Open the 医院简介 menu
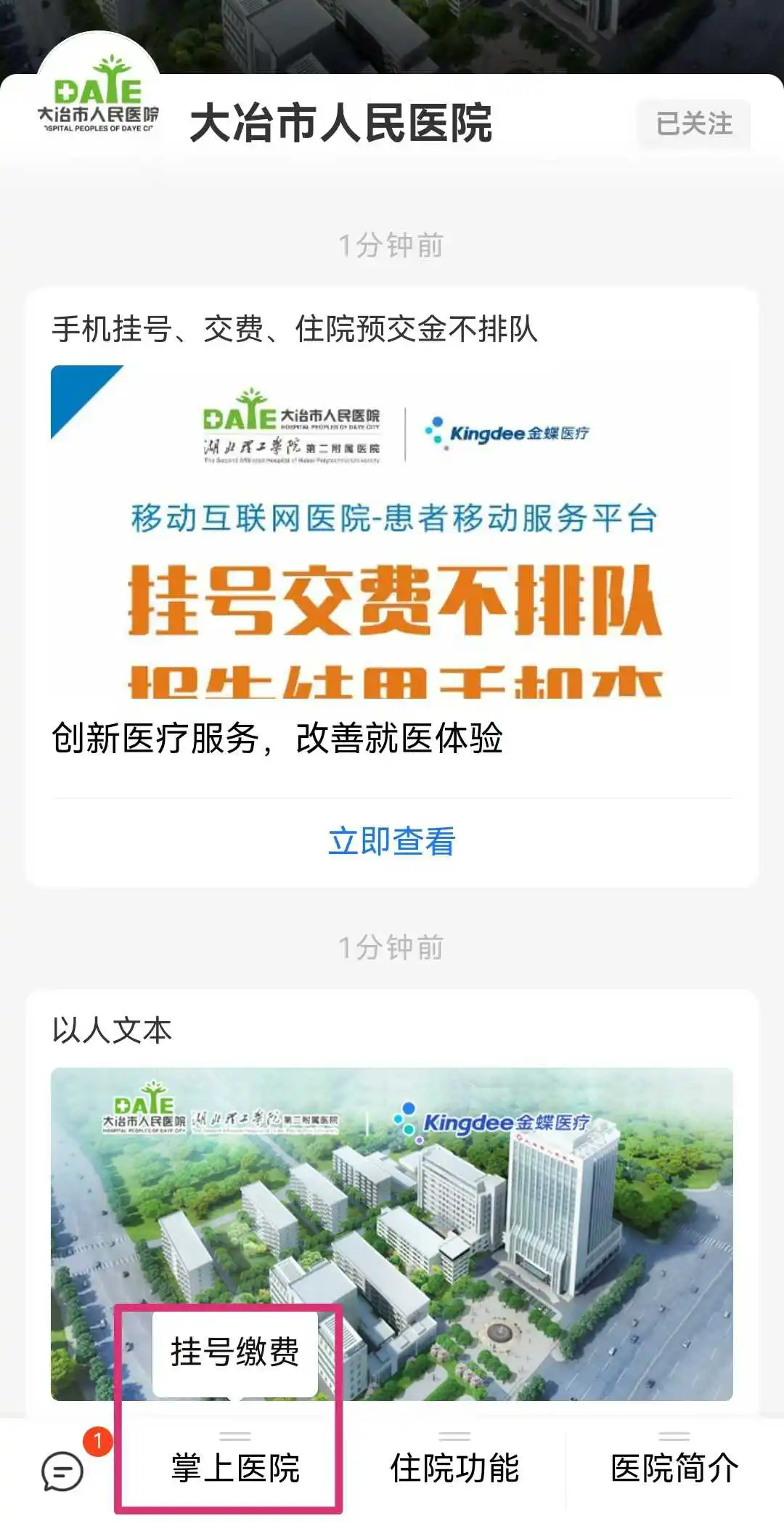The height and width of the screenshot is (1523, 784). [x=674, y=1469]
